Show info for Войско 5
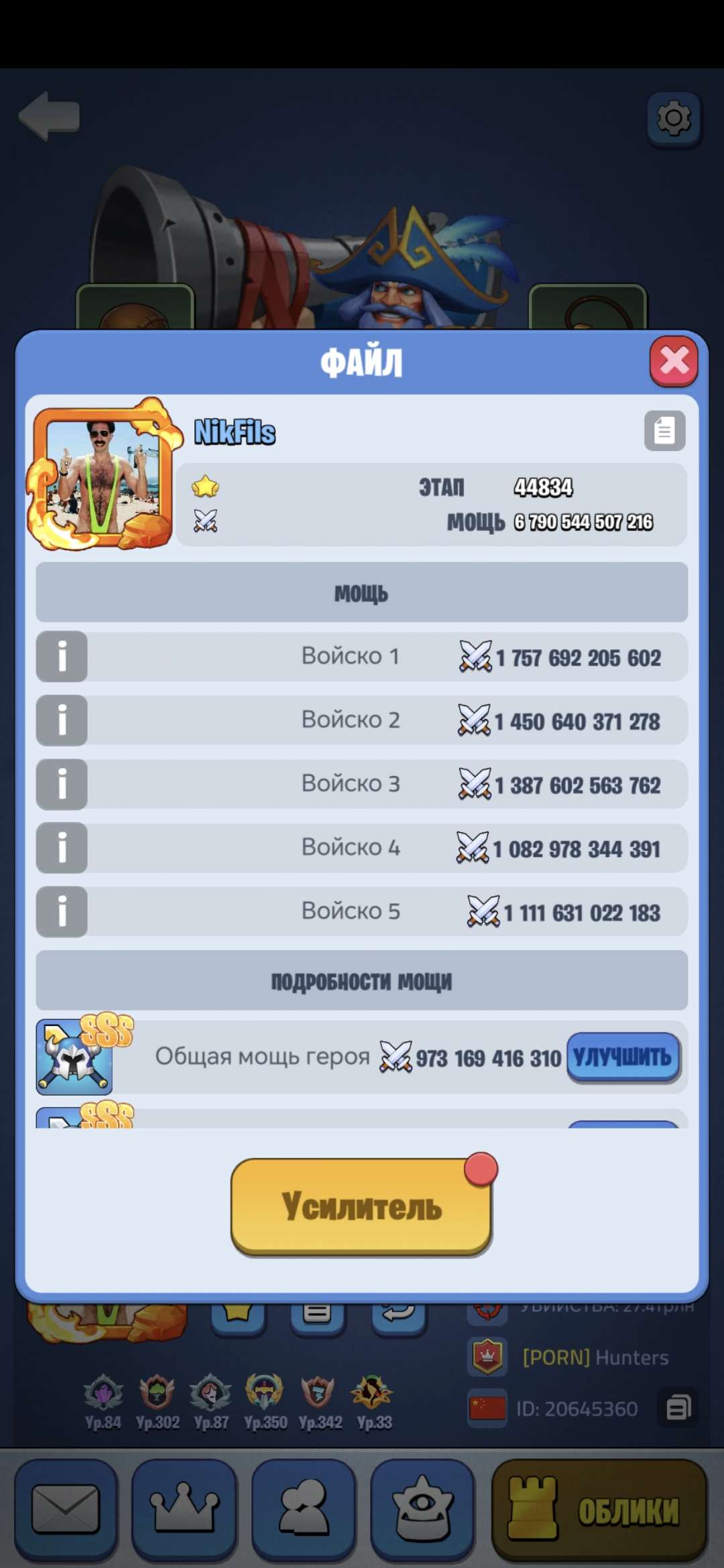Image resolution: width=724 pixels, height=1568 pixels. [x=62, y=911]
